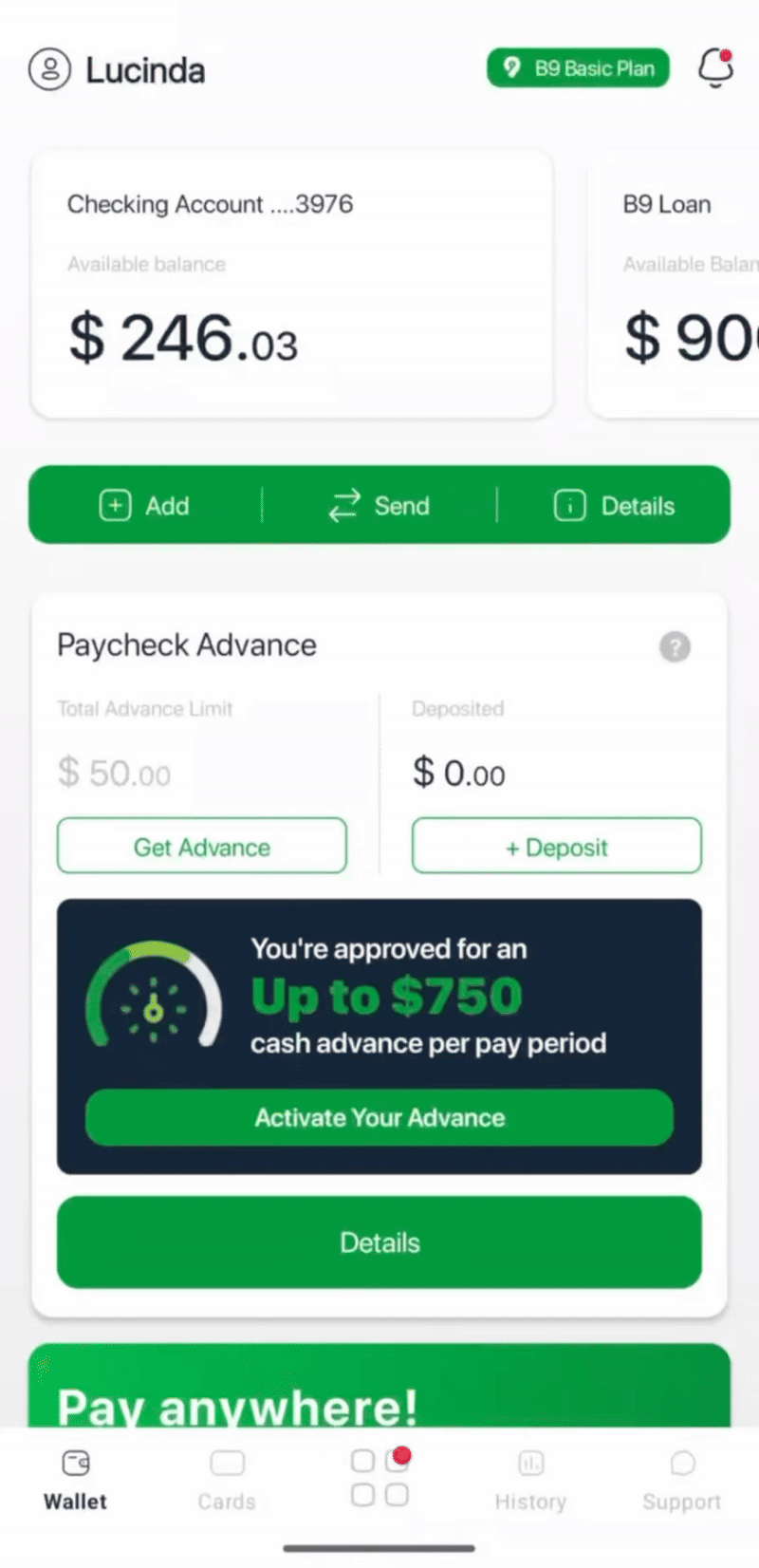Screen dimensions: 759x1568
Task: Open Paycheck Advance help question mark
Action: pos(675,647)
